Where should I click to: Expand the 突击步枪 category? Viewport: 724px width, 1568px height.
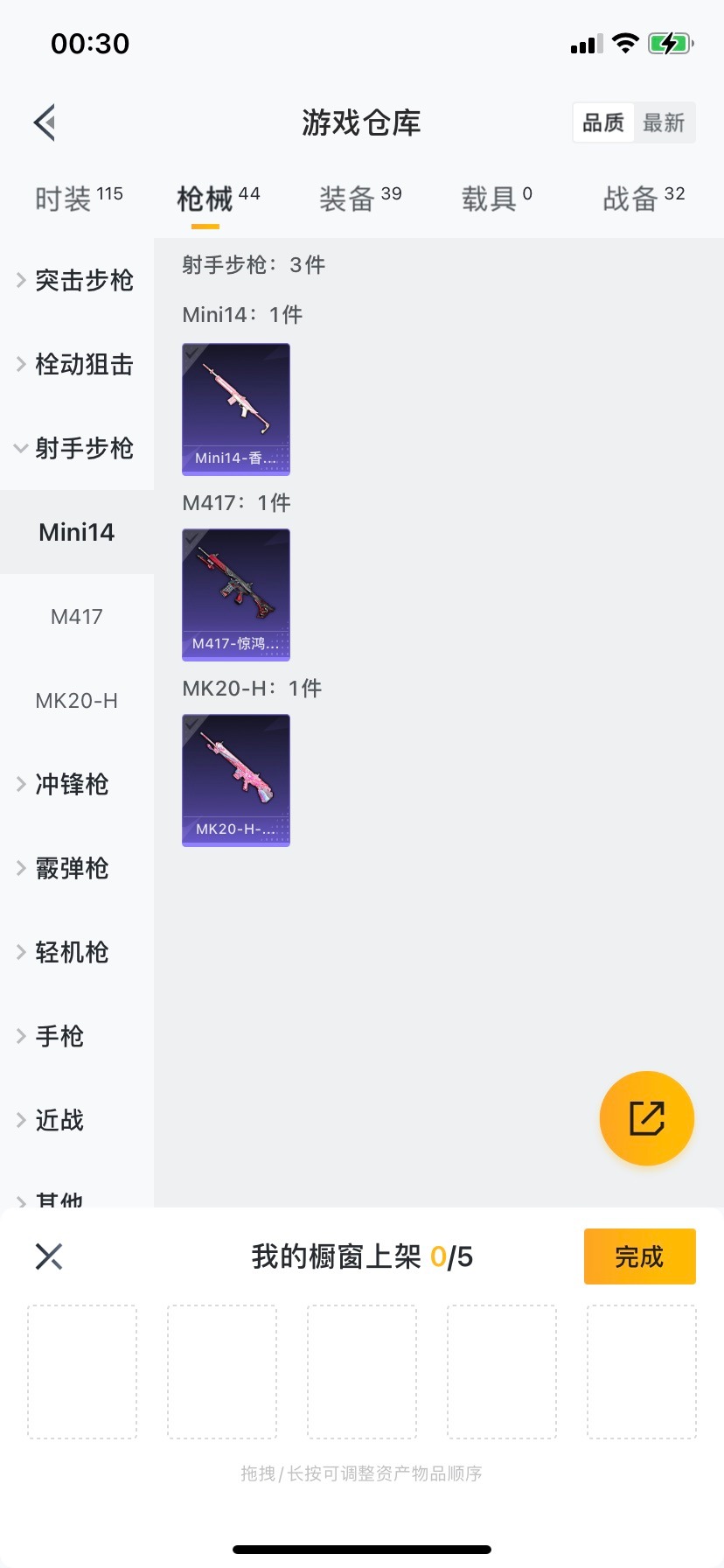(77, 280)
